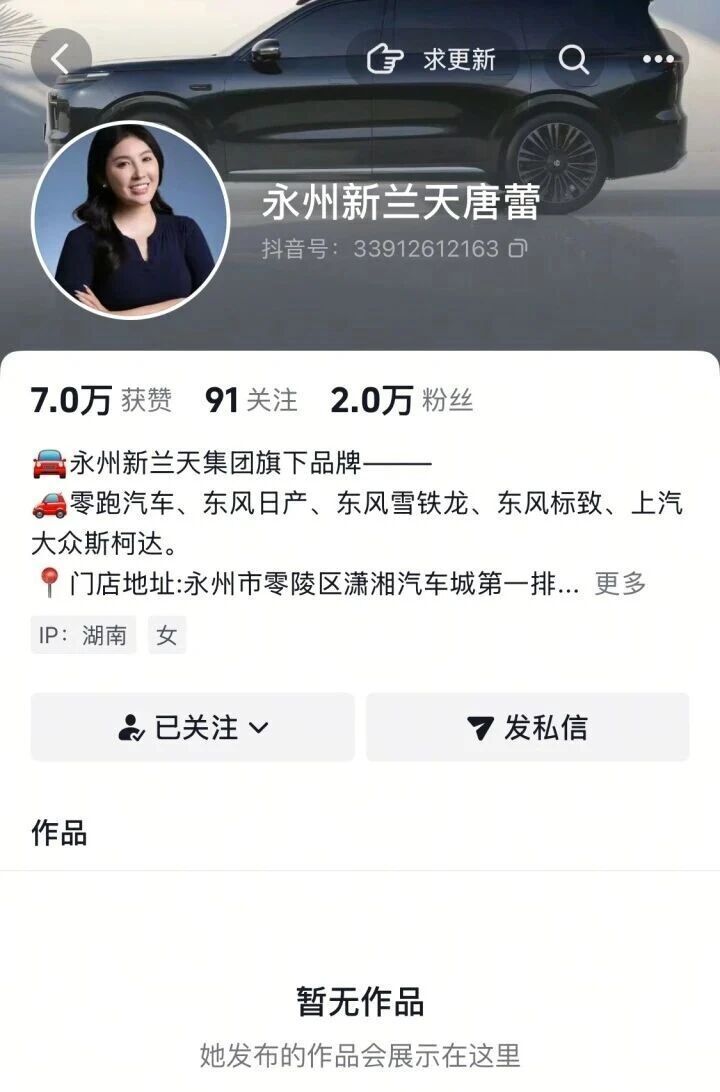Image resolution: width=720 pixels, height=1092 pixels.
Task: View the 2.0万 粉丝 followers list
Action: pos(401,401)
